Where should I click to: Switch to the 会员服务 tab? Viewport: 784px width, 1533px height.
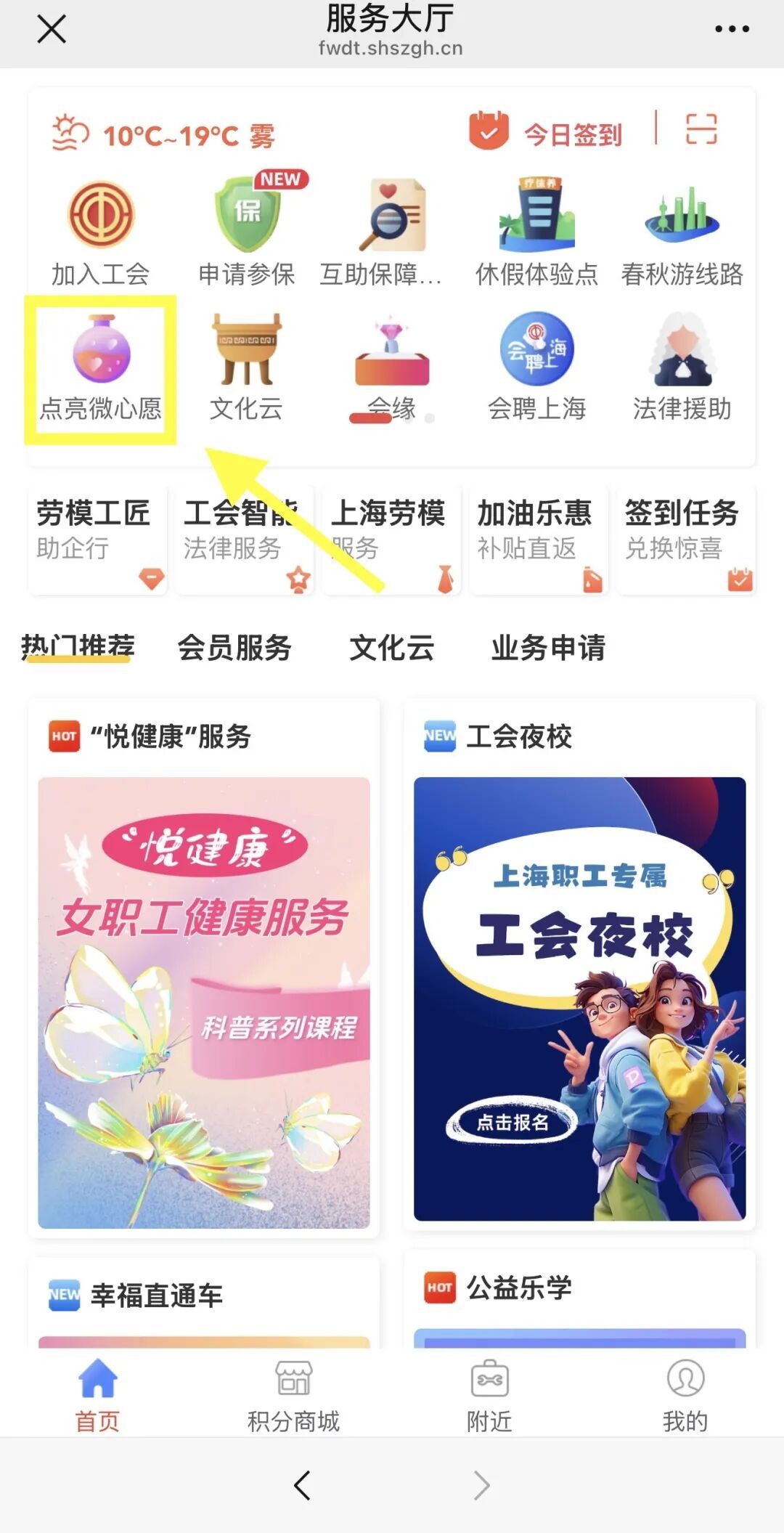[x=234, y=648]
